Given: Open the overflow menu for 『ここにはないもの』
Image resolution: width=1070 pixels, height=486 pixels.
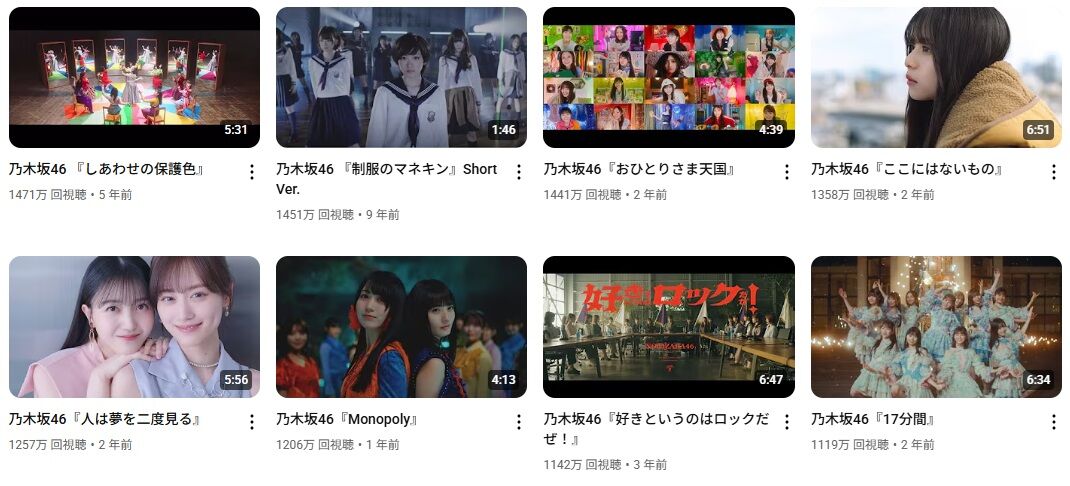Looking at the screenshot, I should tap(1054, 172).
